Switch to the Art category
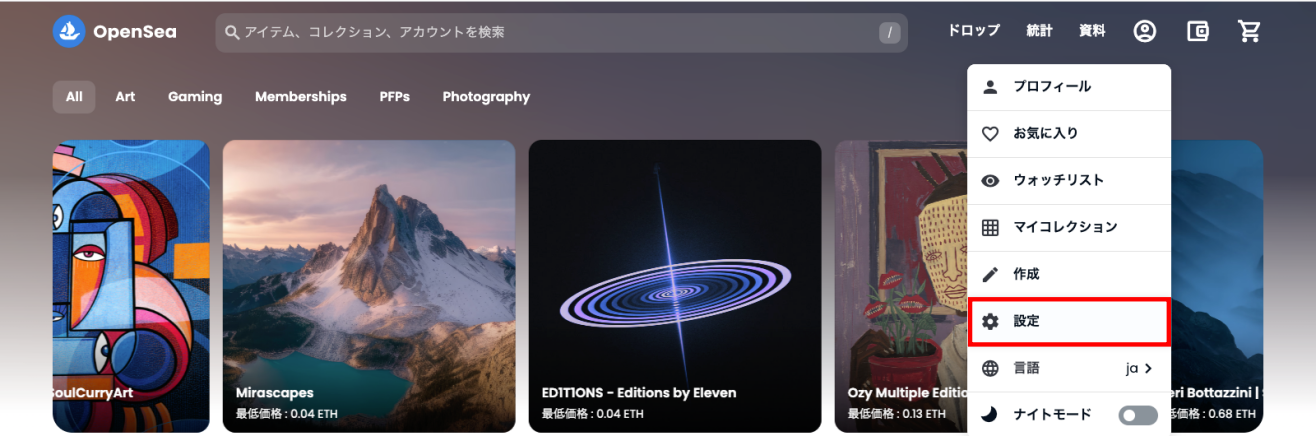Image resolution: width=1316 pixels, height=436 pixels. 125,97
